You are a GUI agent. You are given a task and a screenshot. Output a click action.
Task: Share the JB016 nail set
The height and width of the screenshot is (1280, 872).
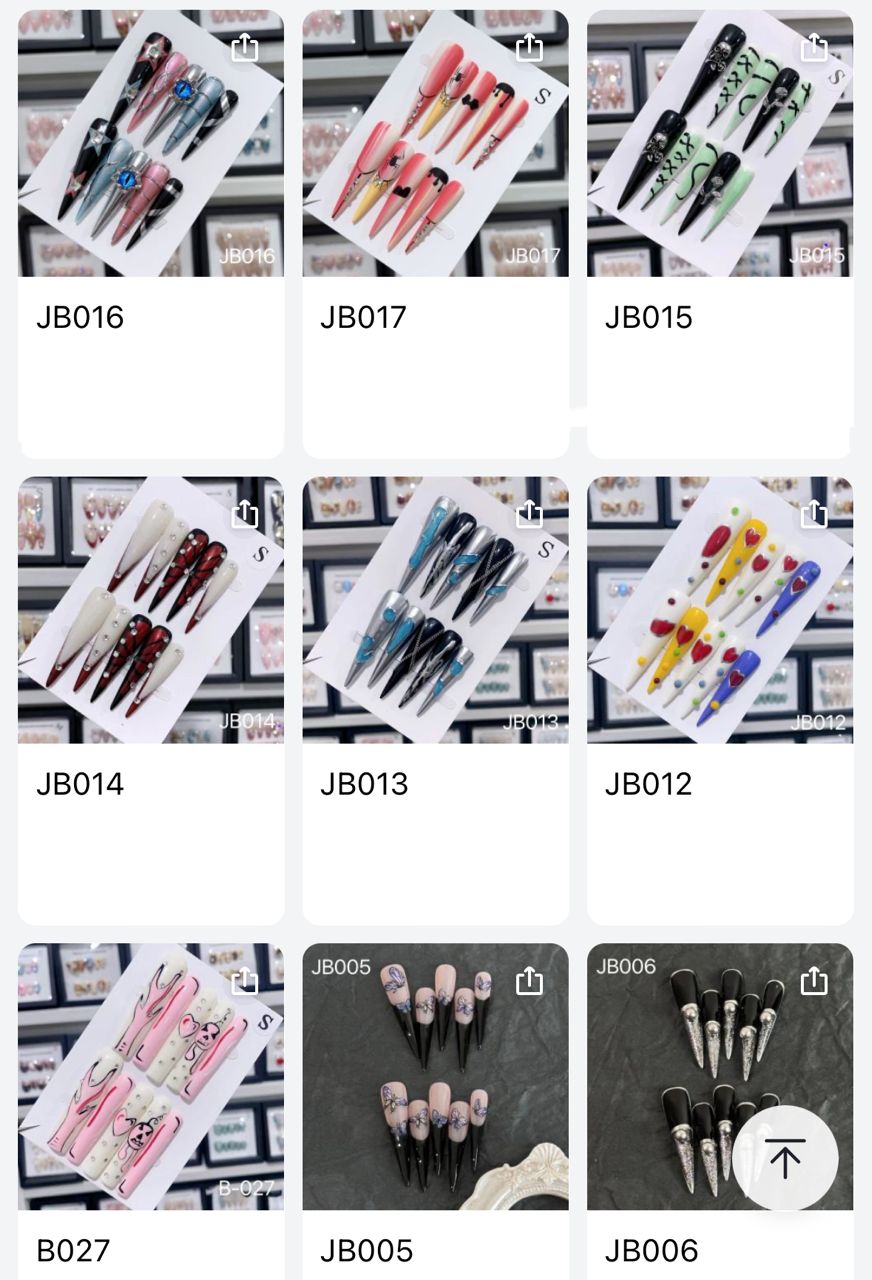tap(243, 46)
